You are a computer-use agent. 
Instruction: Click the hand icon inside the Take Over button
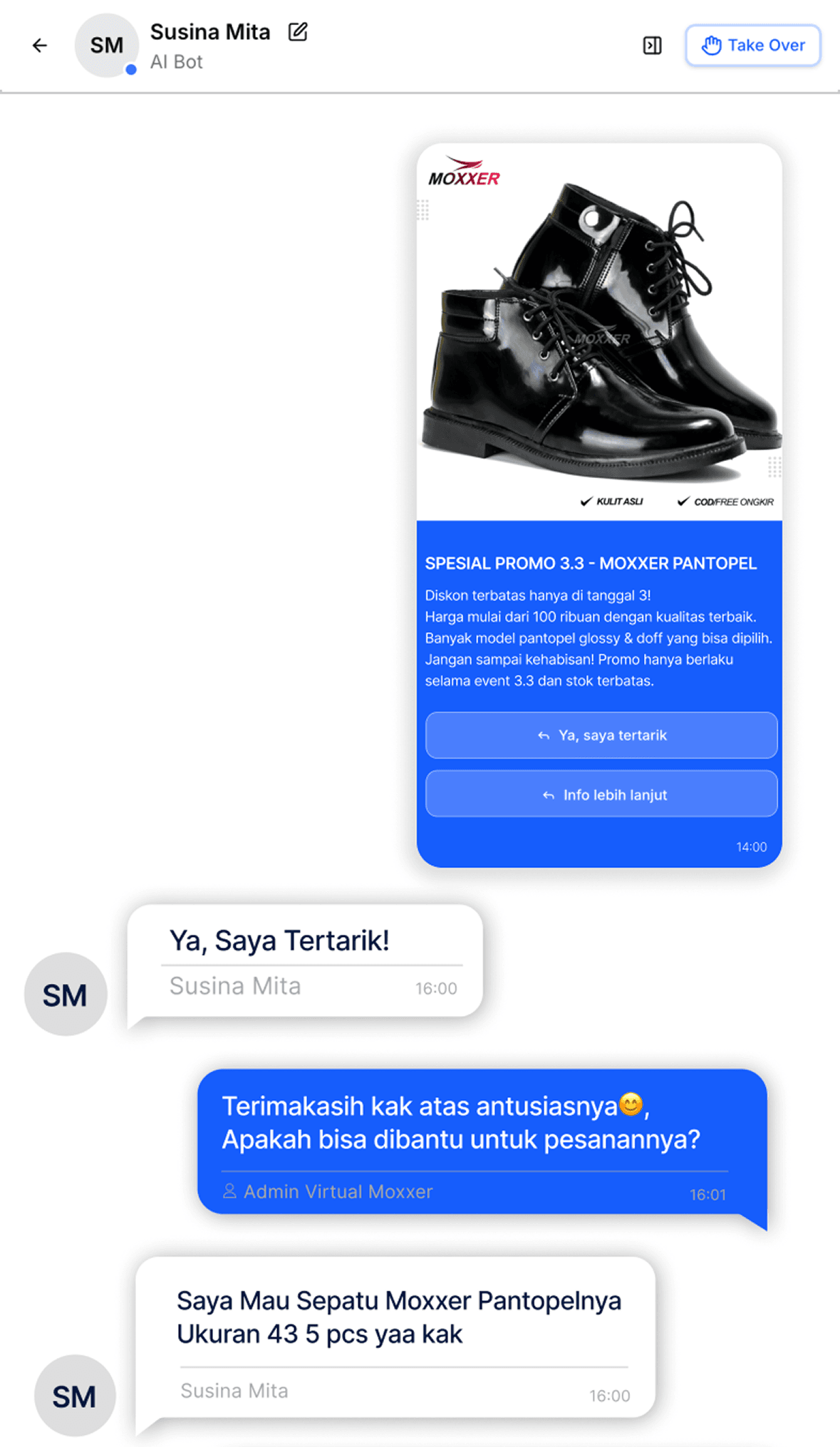coord(710,45)
